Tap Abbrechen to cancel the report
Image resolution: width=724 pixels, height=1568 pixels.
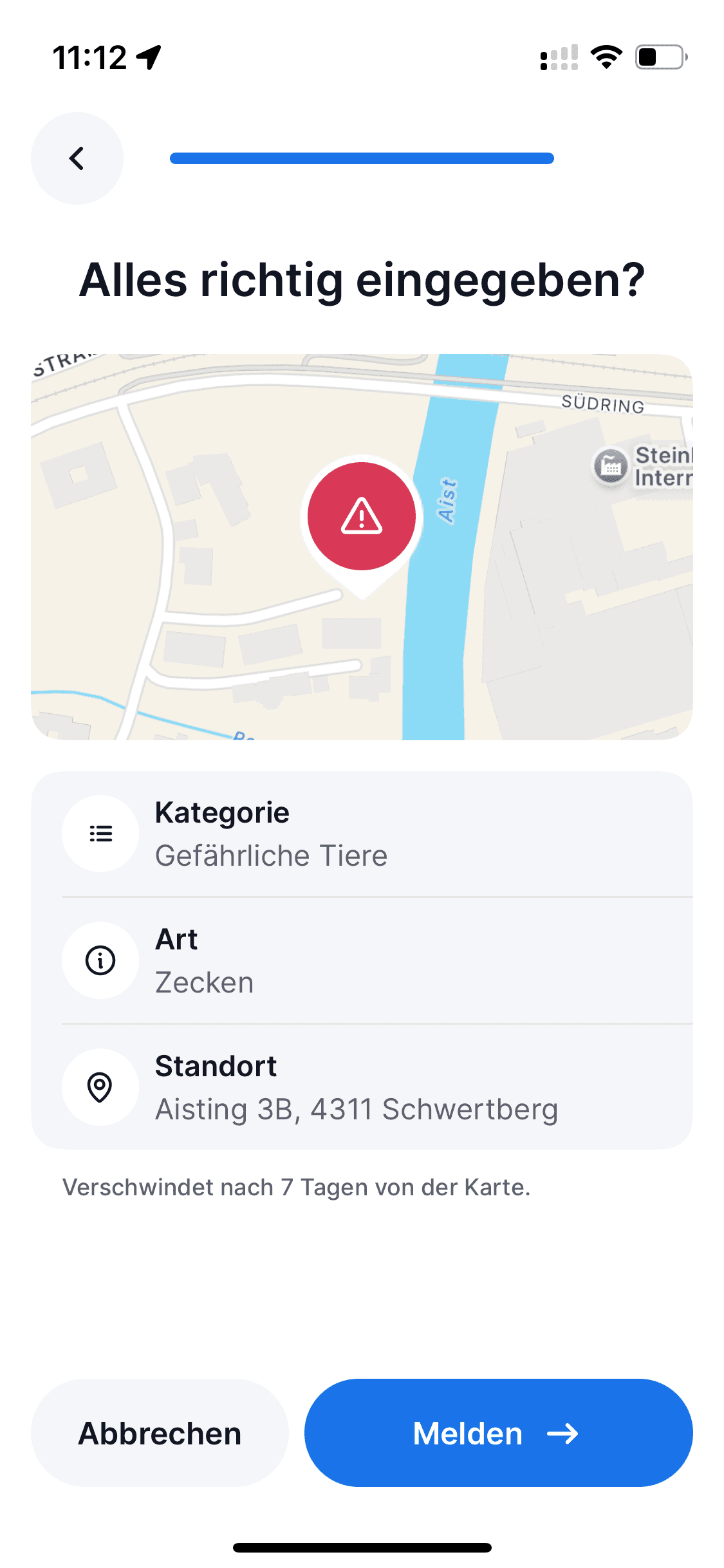[x=160, y=1433]
